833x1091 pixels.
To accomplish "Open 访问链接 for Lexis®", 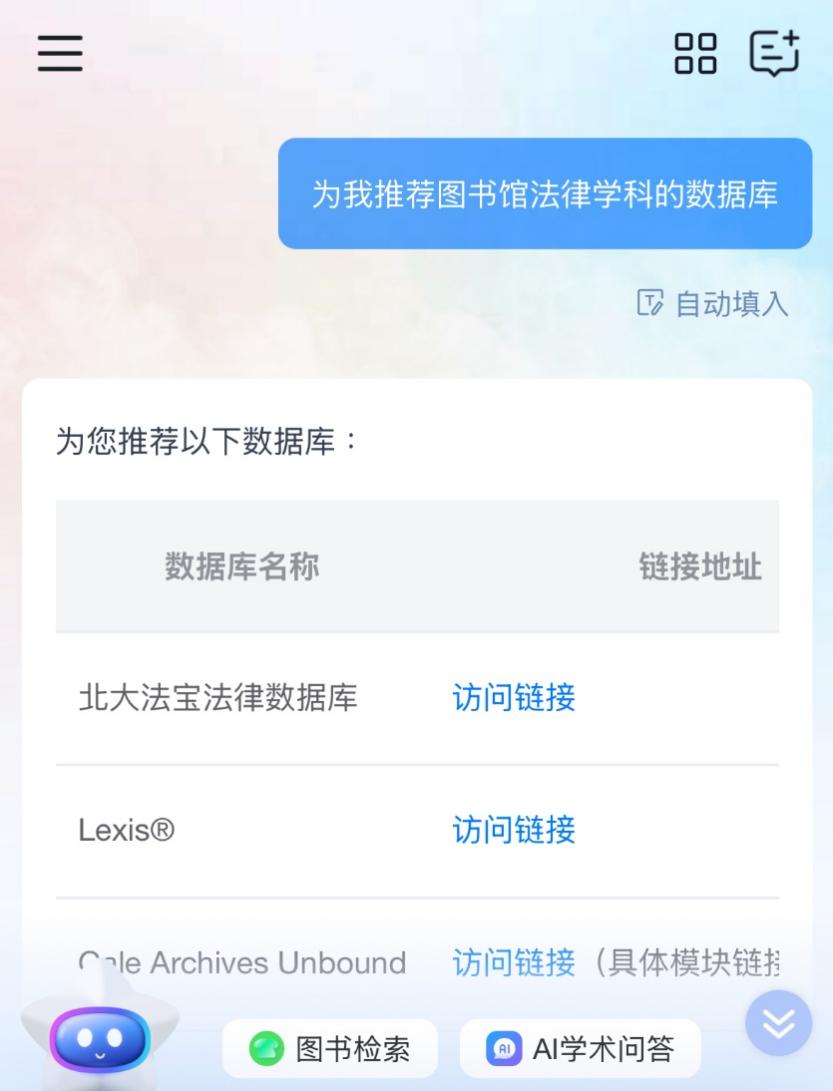I will pos(514,830).
